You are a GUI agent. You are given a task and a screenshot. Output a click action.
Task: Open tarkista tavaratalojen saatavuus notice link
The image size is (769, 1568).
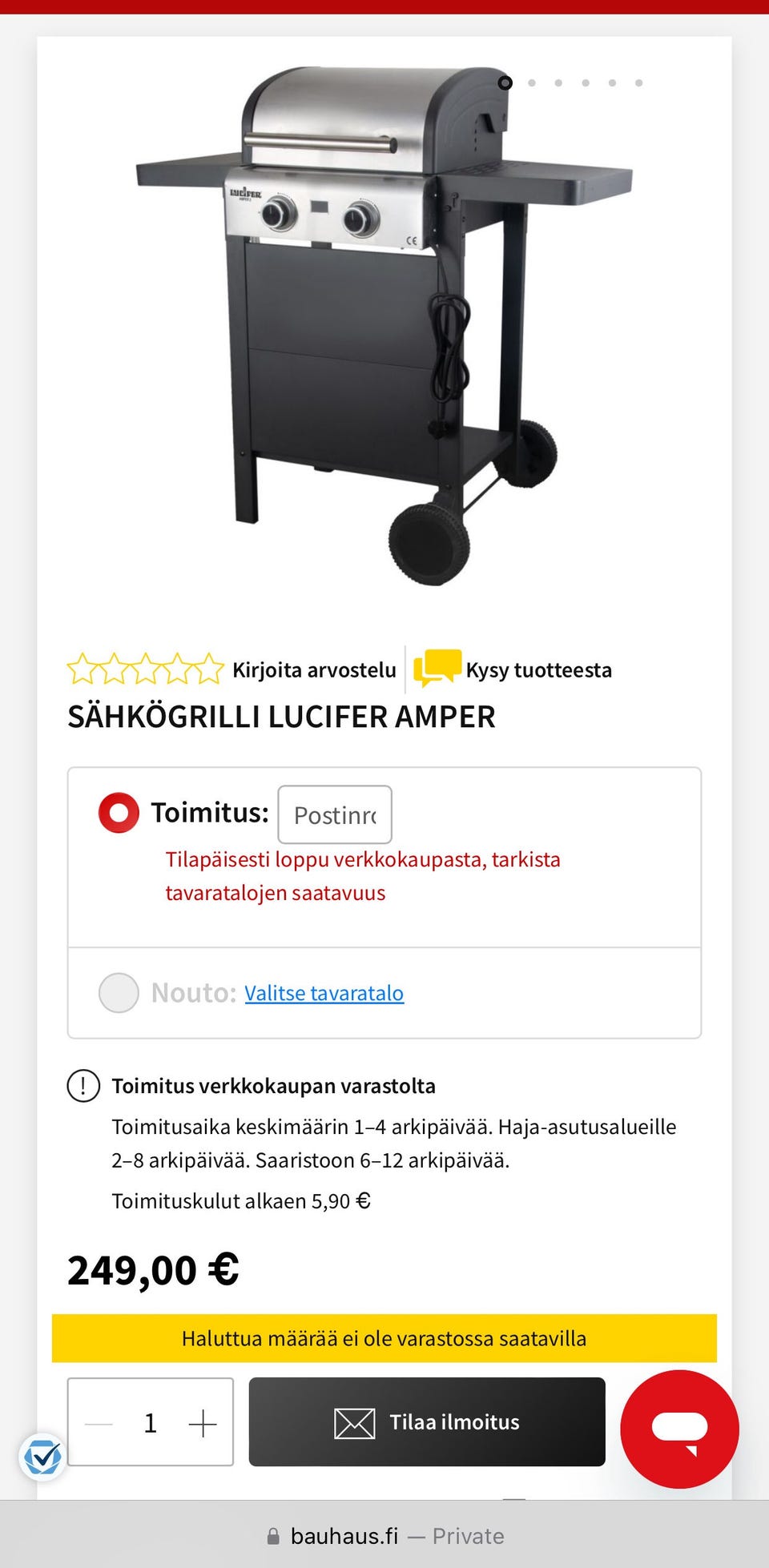click(x=363, y=874)
